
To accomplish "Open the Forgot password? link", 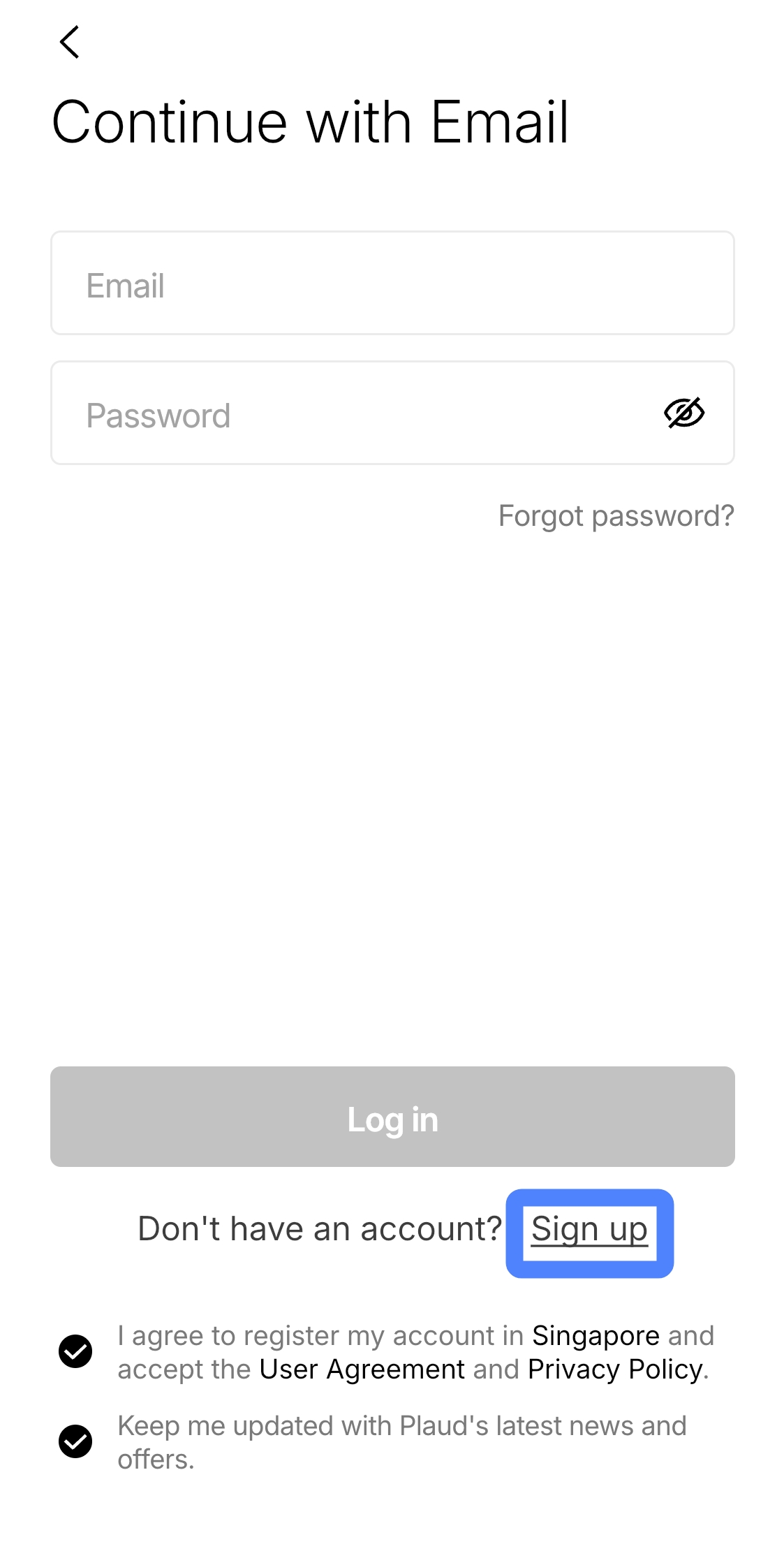I will coord(616,516).
